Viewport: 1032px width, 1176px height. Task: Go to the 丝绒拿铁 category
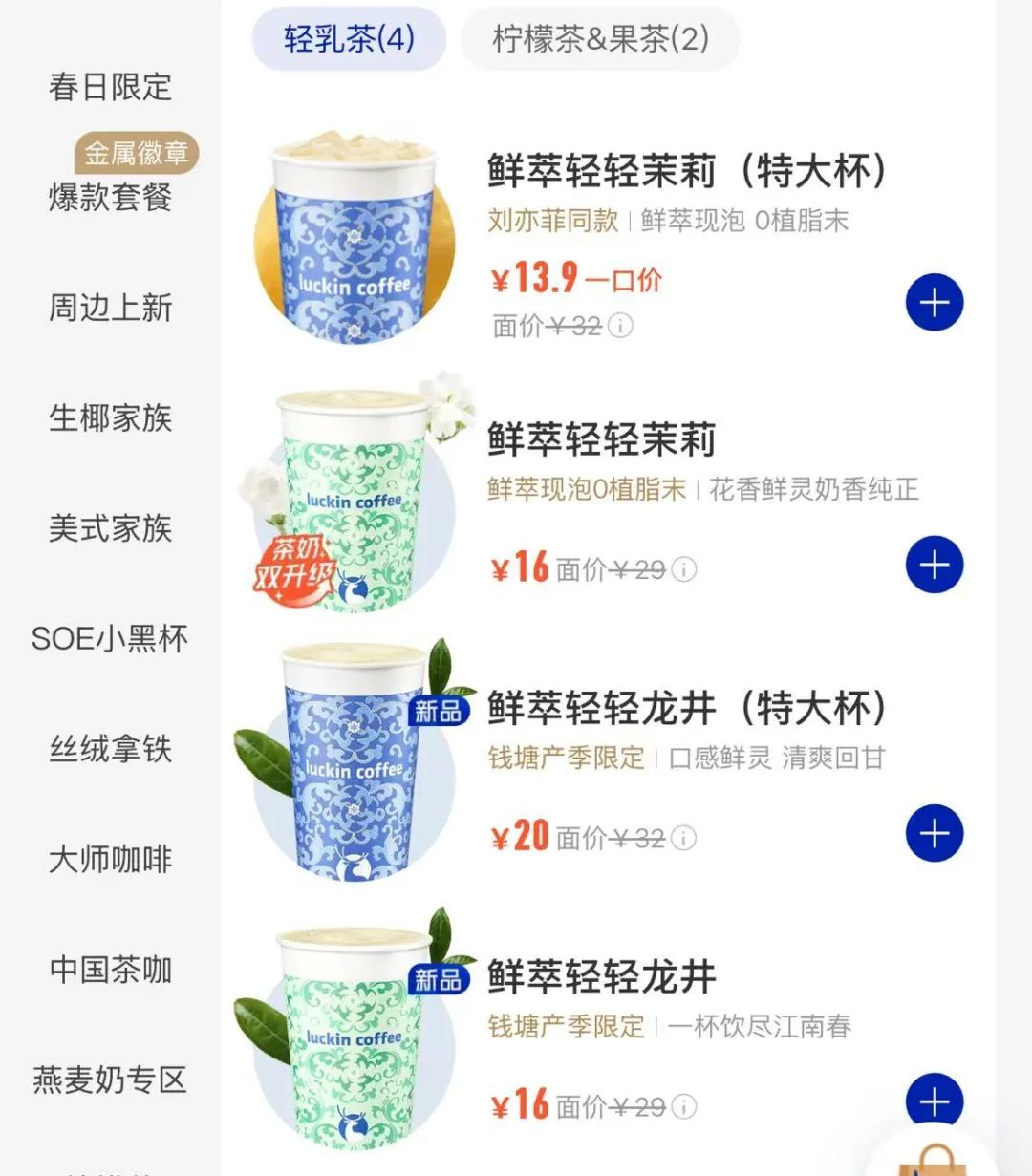(x=110, y=748)
